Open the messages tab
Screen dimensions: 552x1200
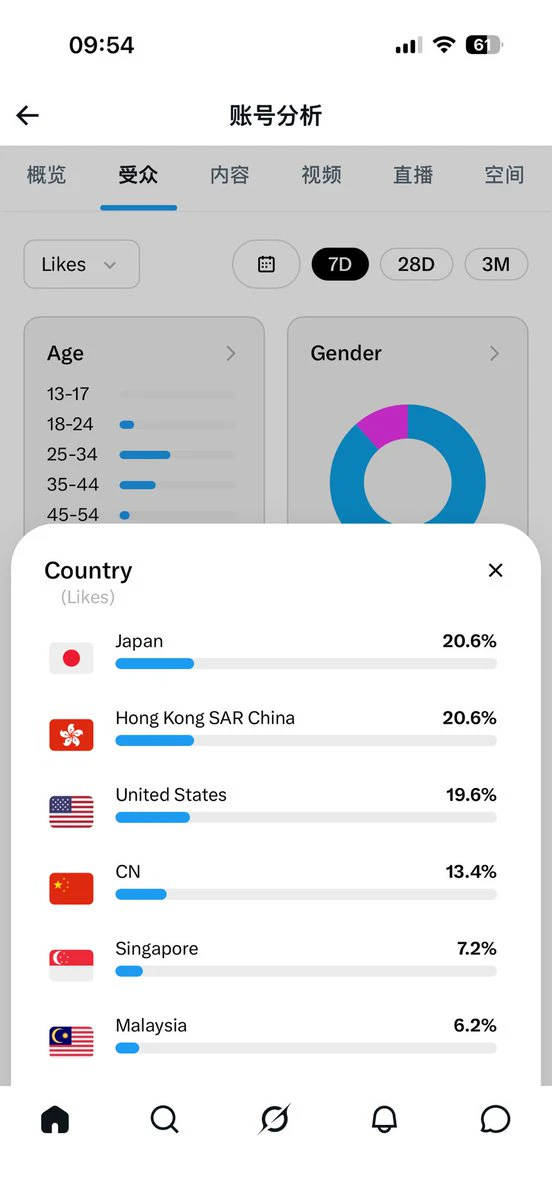(x=495, y=1119)
